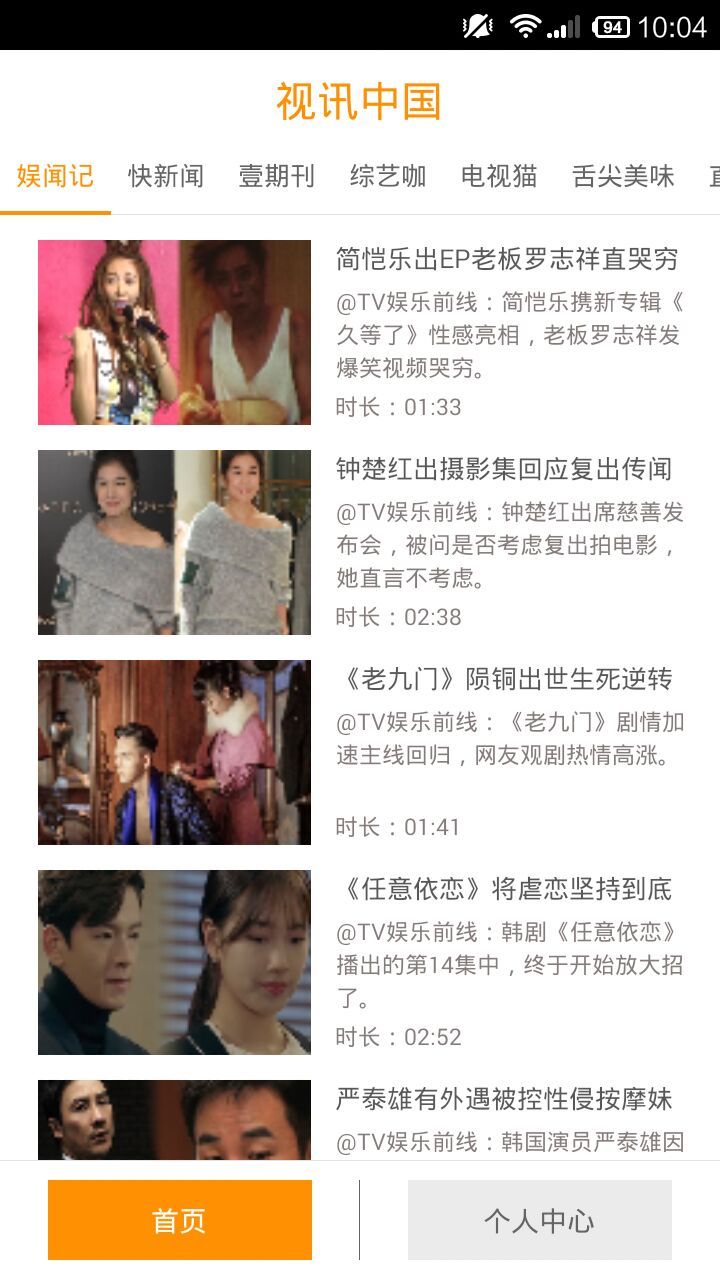
Task: Tap the 首页 button
Action: click(x=180, y=1220)
